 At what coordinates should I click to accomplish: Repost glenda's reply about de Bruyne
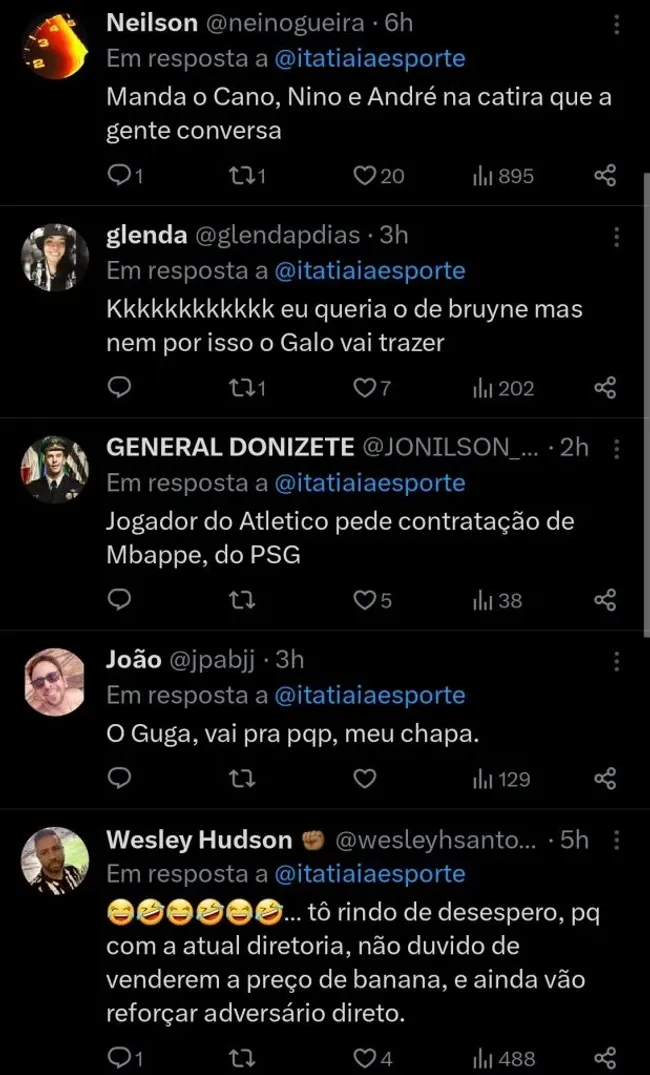242,388
